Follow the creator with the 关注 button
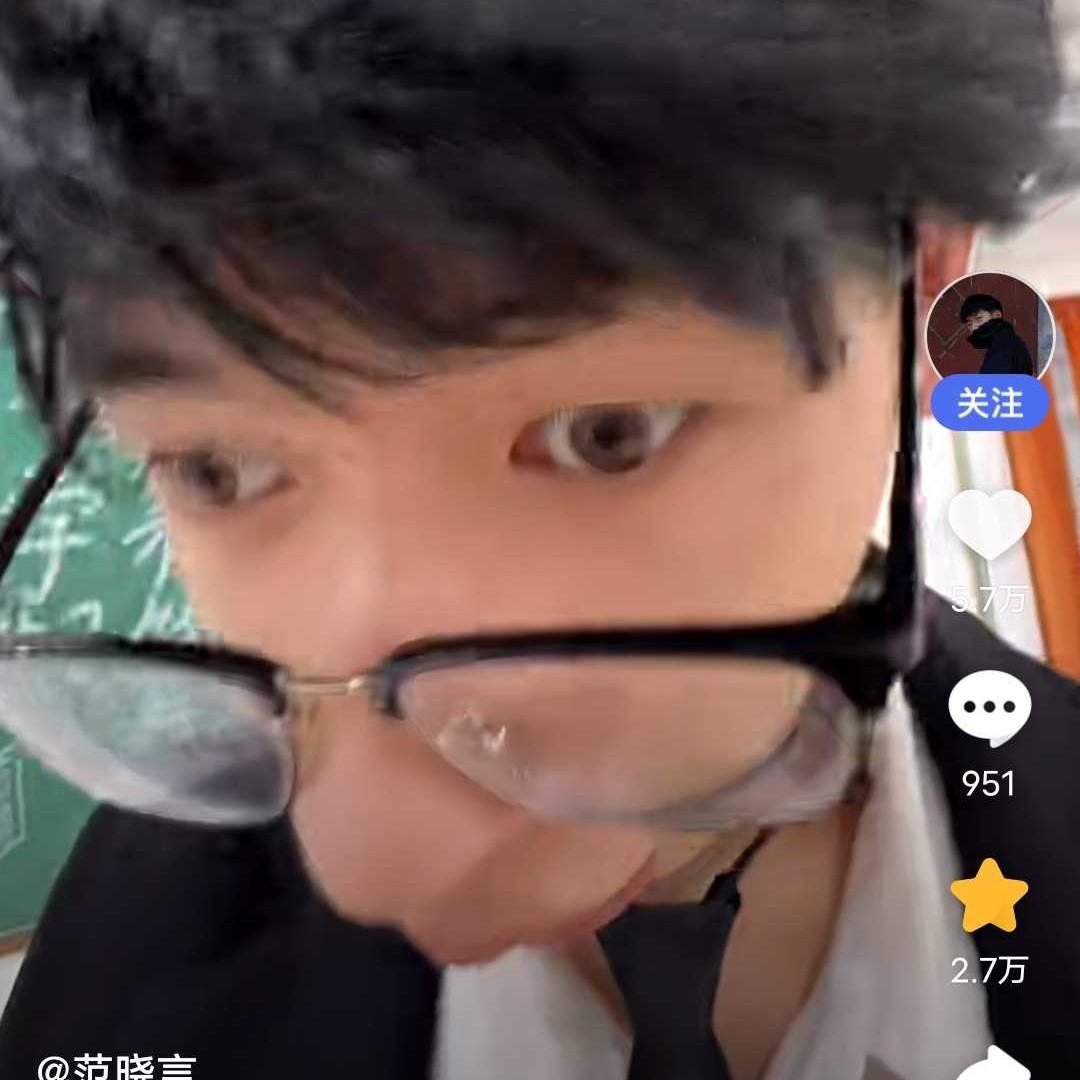1080x1080 pixels. tap(989, 404)
